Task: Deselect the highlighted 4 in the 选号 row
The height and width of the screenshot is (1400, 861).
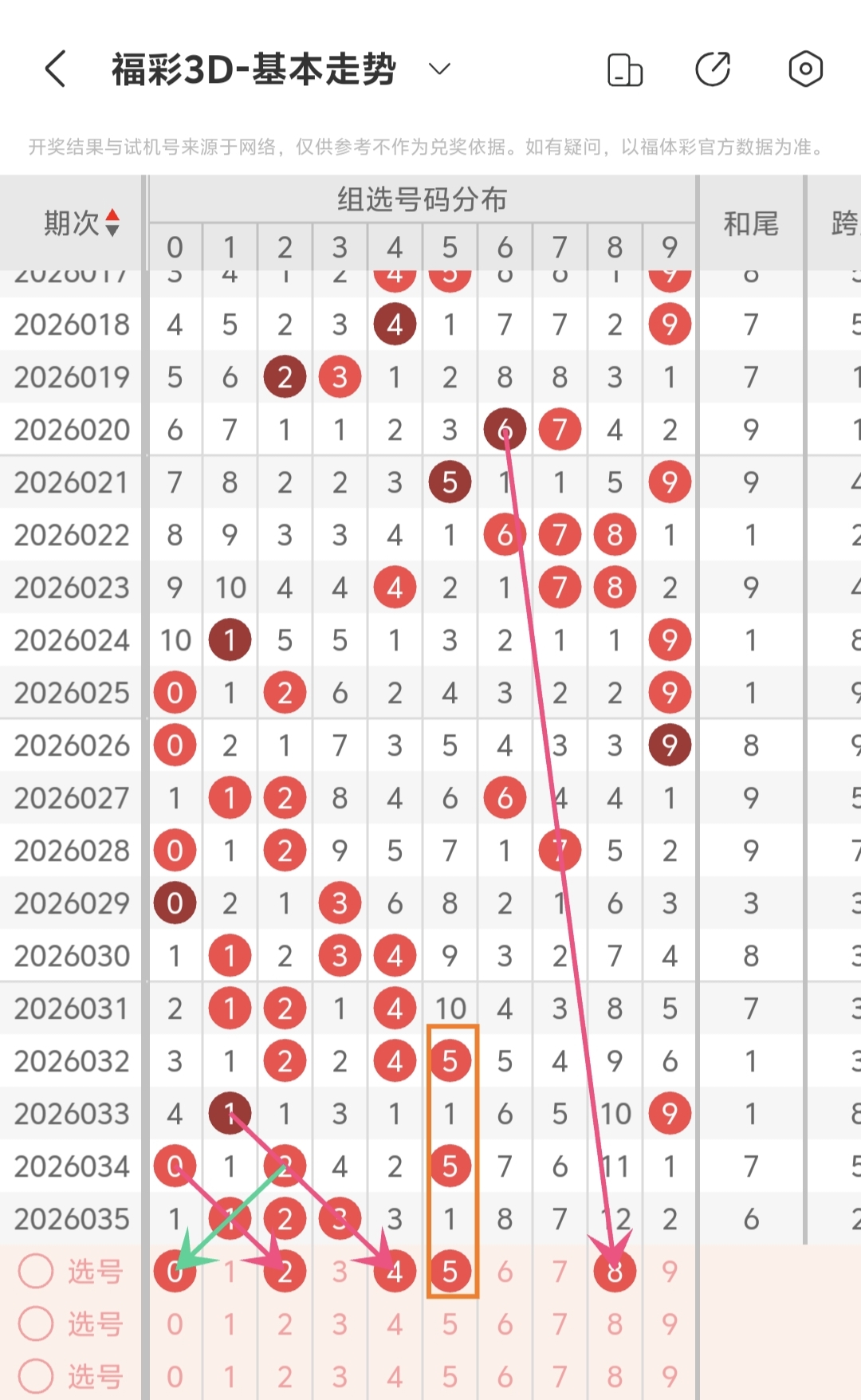Action: tap(395, 1272)
